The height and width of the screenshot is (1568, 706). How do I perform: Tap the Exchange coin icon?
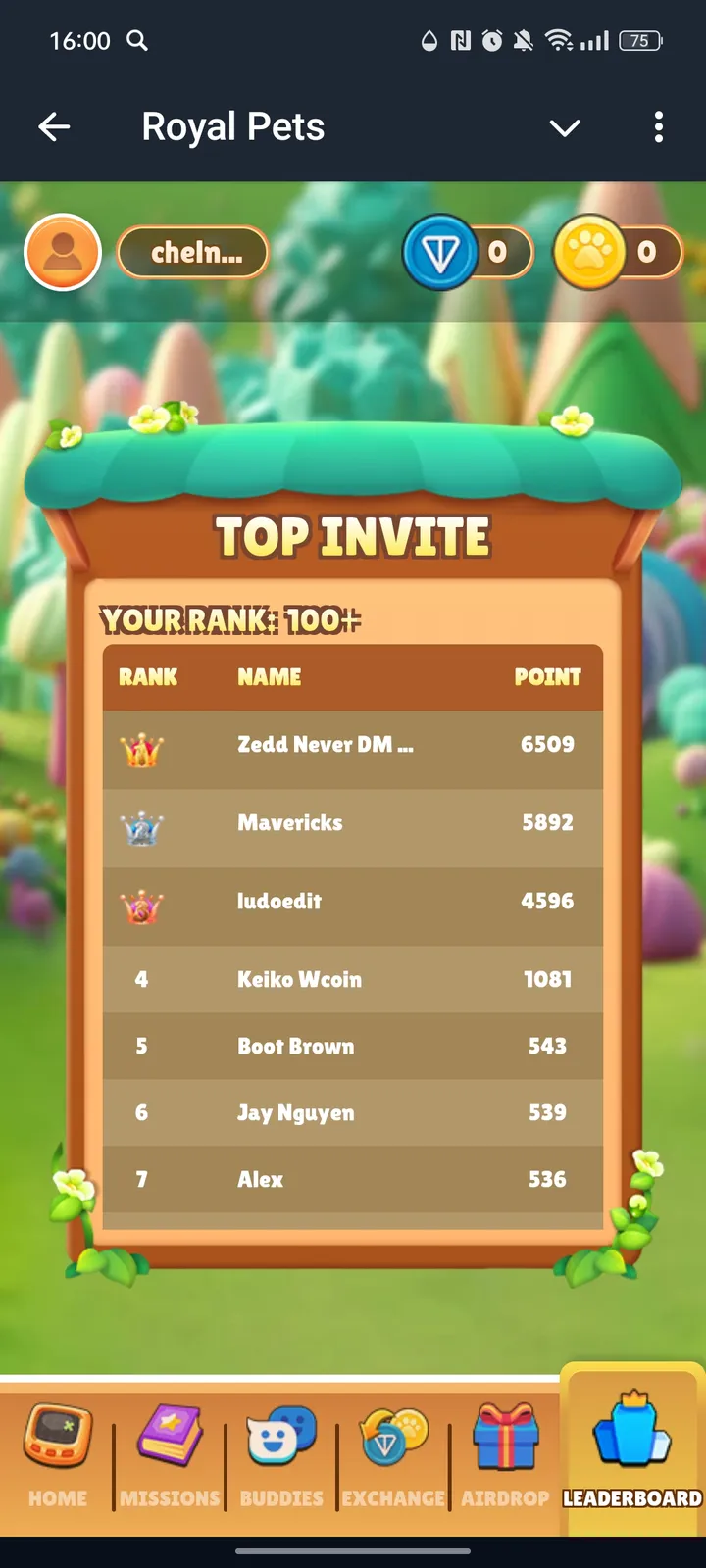pos(393,1441)
